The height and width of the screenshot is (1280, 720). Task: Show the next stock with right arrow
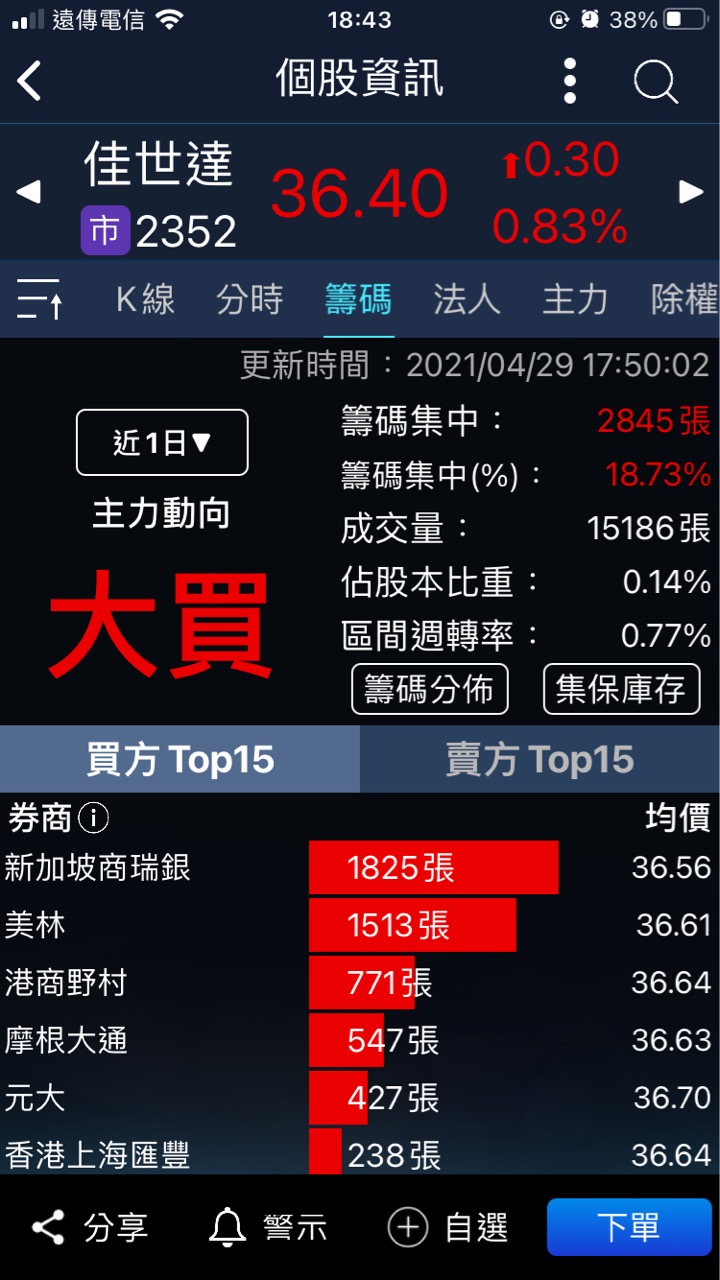pyautogui.click(x=691, y=192)
